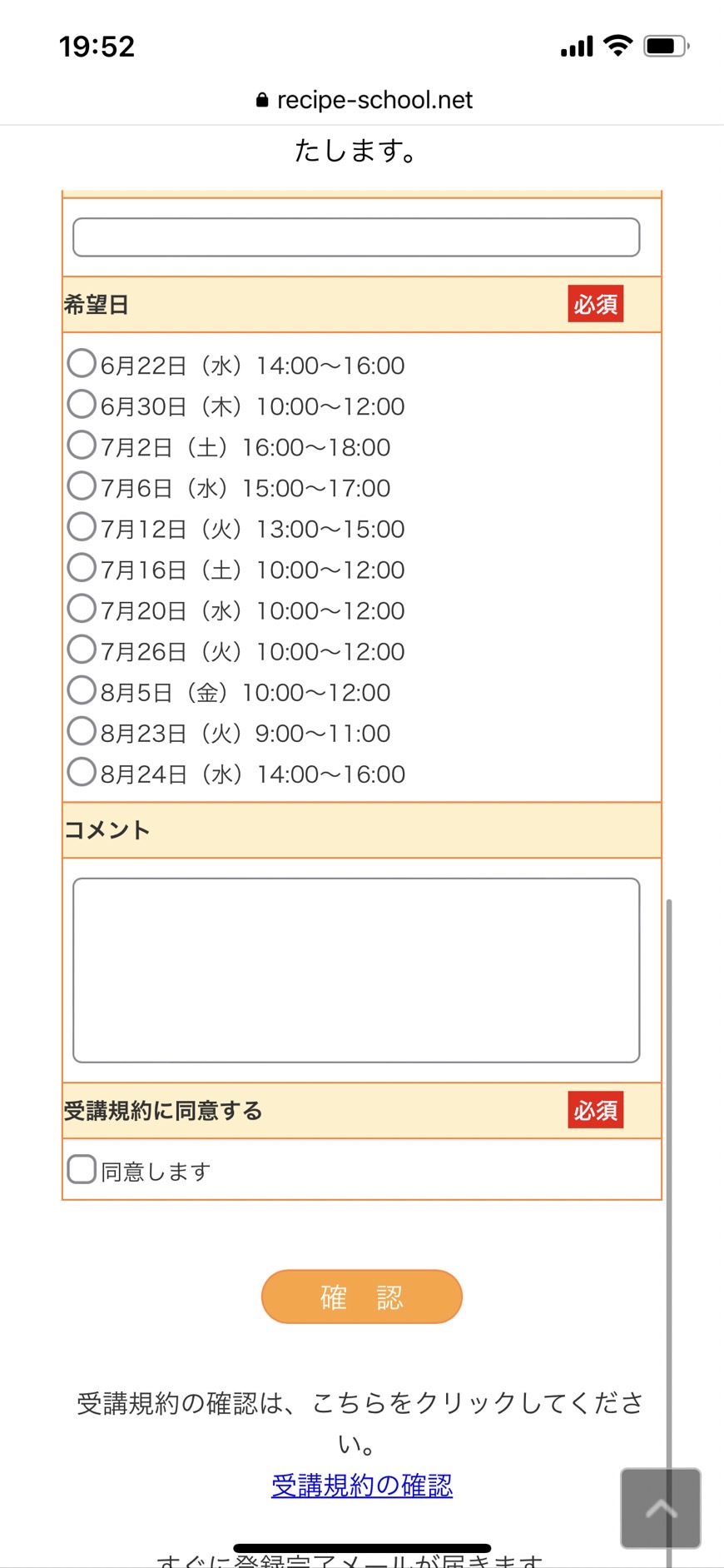Image resolution: width=724 pixels, height=1568 pixels.
Task: Choose the 7月26日（火）10:00〜12:00 option
Action: [x=82, y=649]
